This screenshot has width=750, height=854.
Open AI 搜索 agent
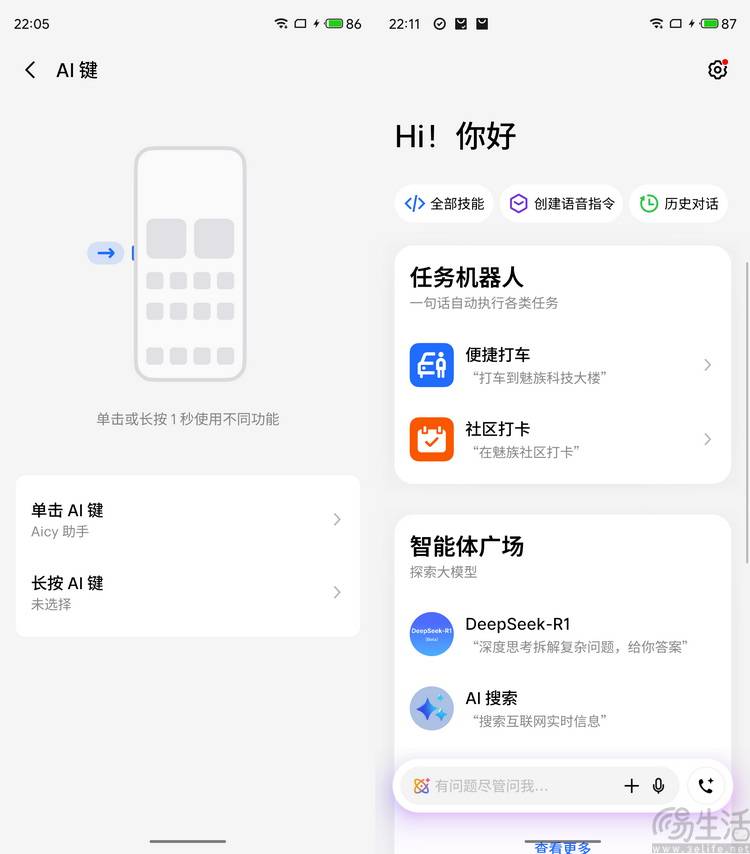pyautogui.click(x=562, y=708)
